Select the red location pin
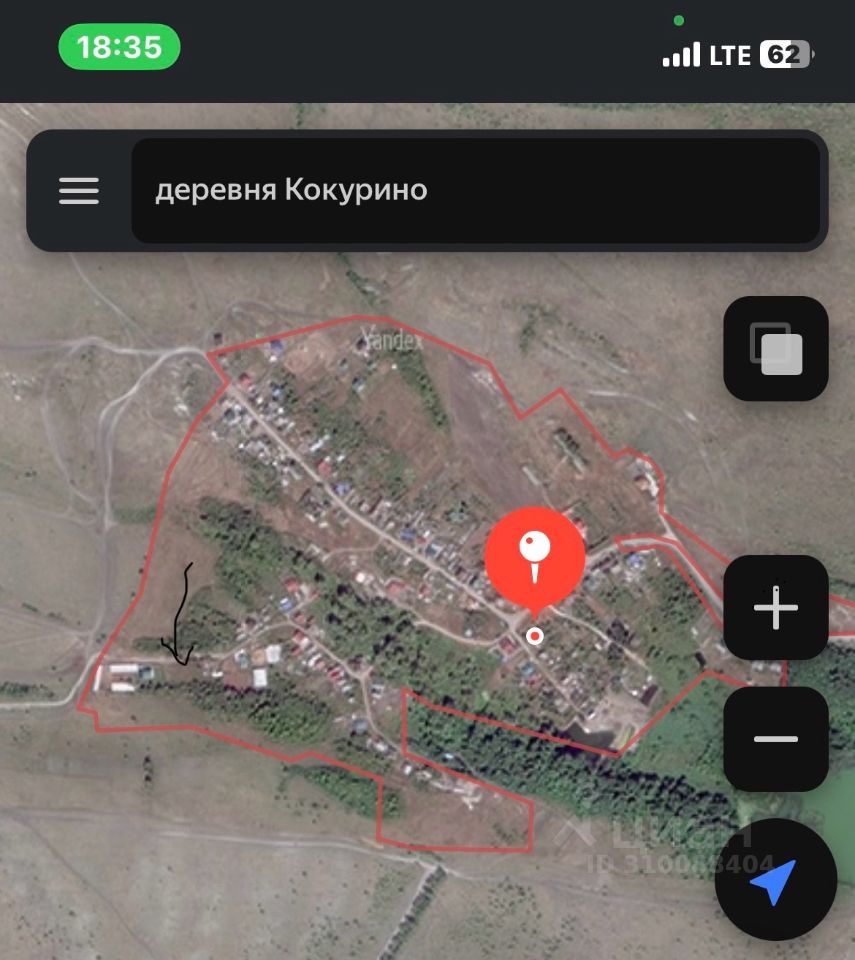The image size is (855, 960). point(535,555)
